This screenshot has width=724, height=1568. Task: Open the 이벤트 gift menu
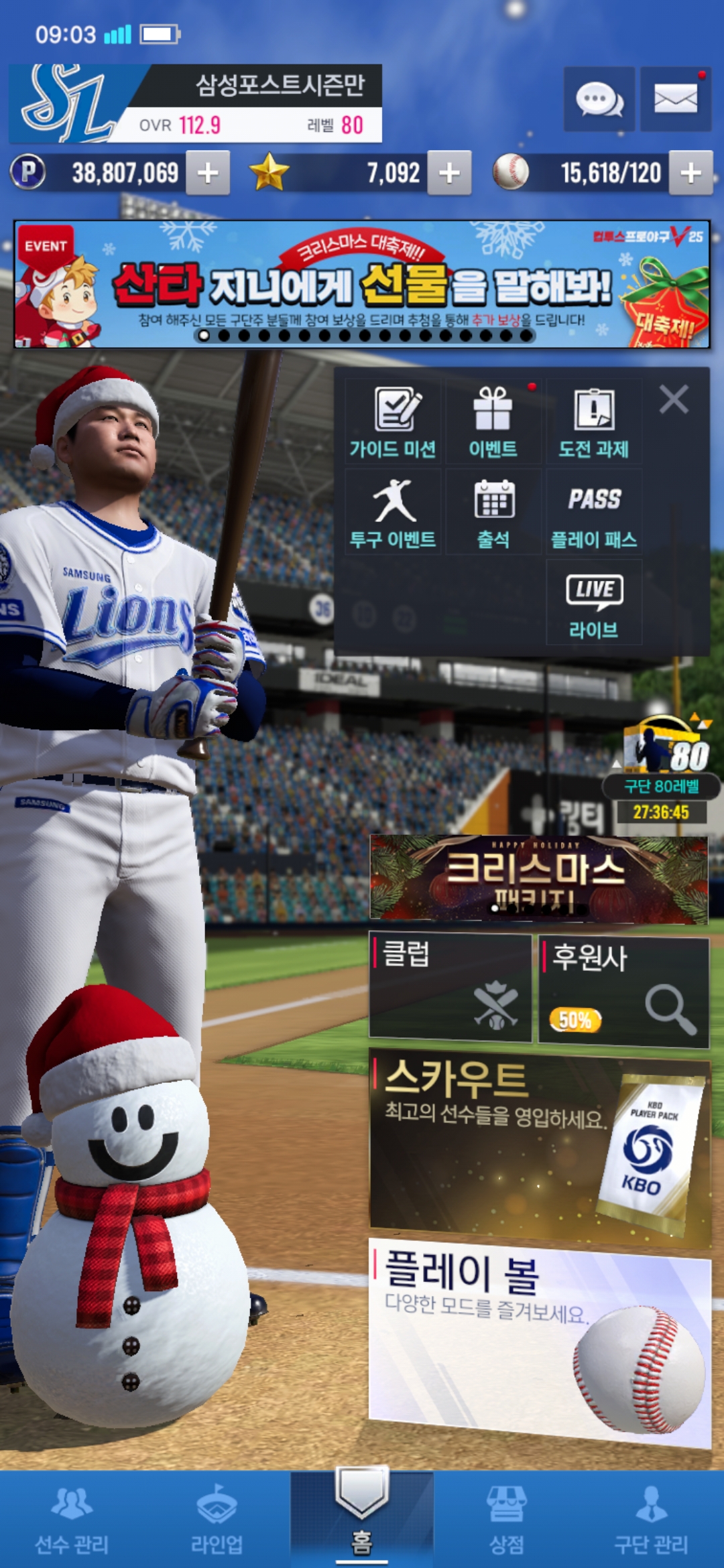coord(493,422)
